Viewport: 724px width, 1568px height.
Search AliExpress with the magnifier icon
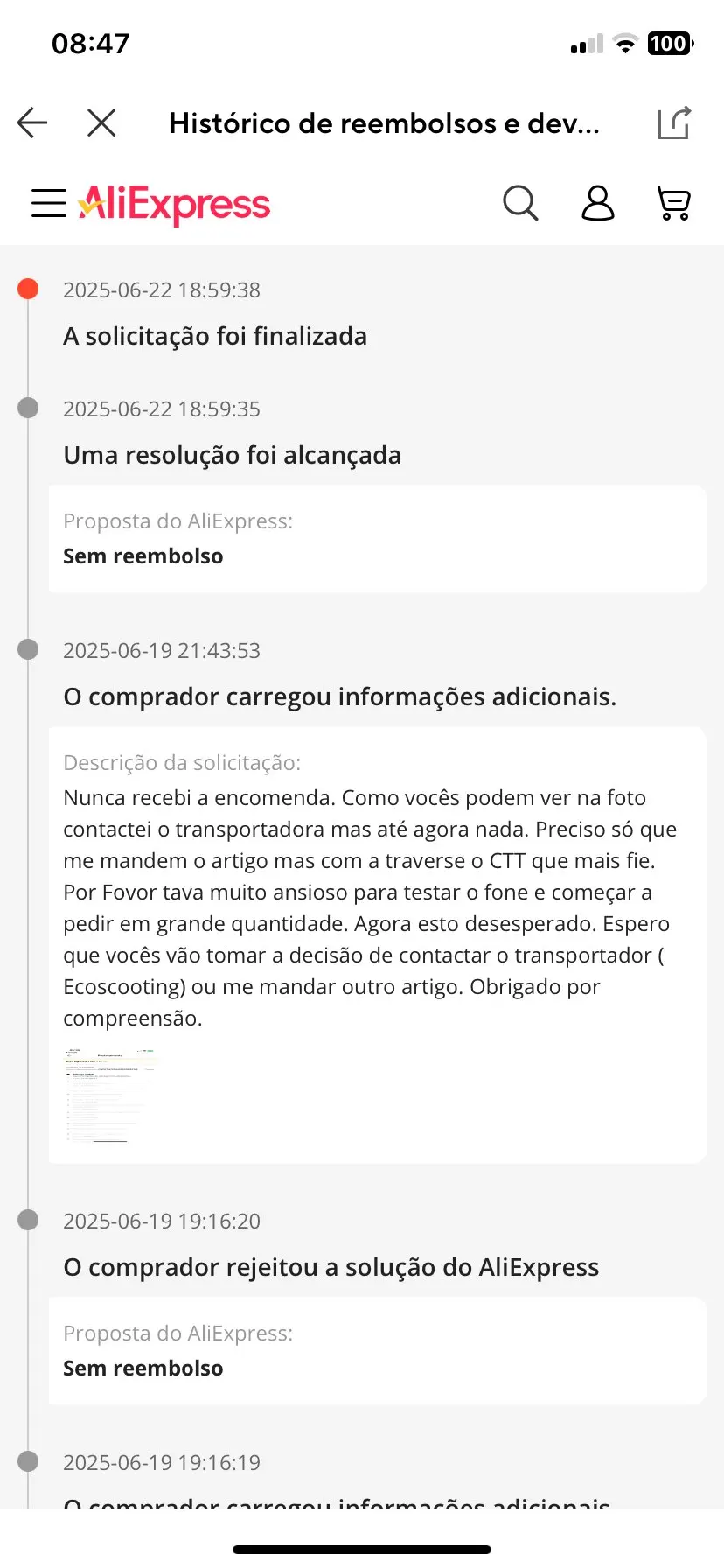(x=520, y=203)
